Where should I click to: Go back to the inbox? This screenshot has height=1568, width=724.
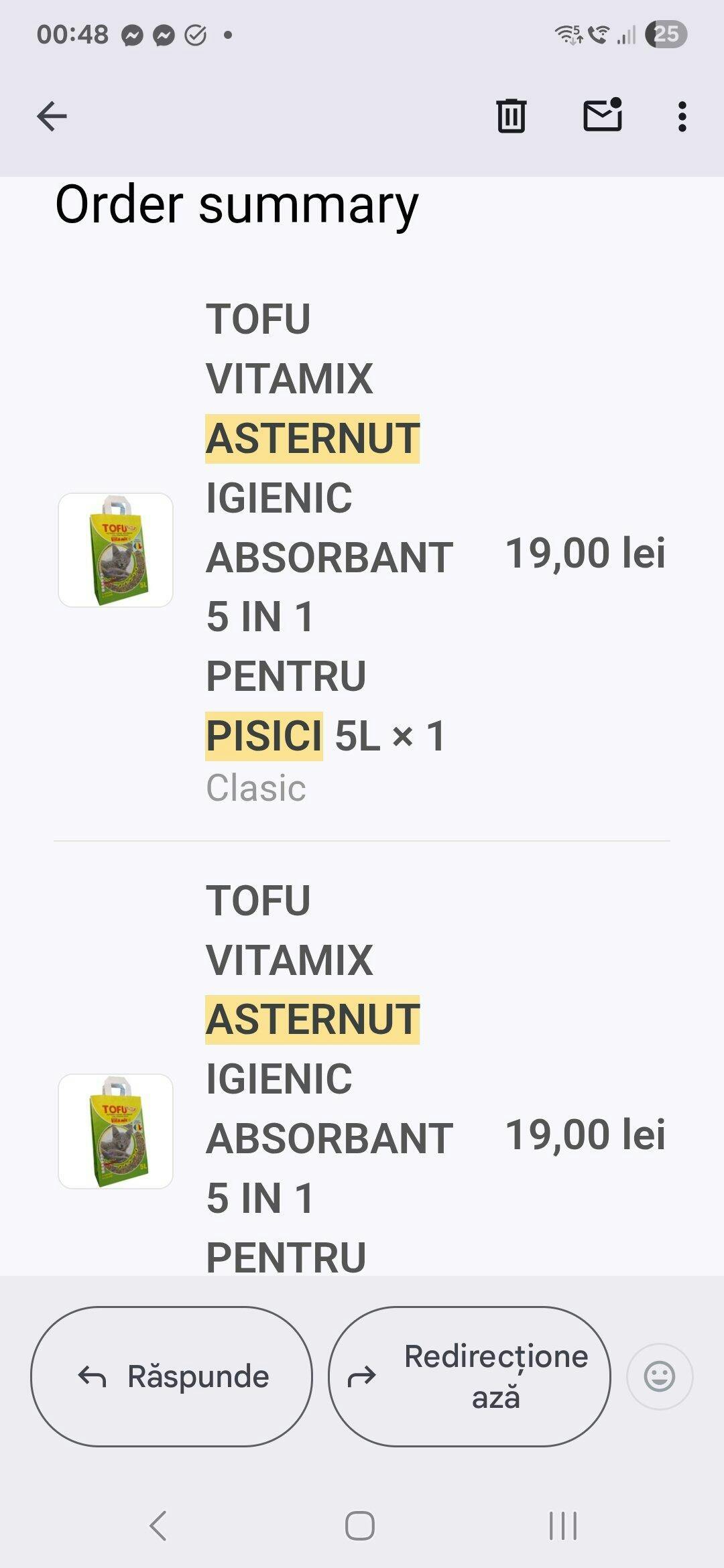[52, 117]
